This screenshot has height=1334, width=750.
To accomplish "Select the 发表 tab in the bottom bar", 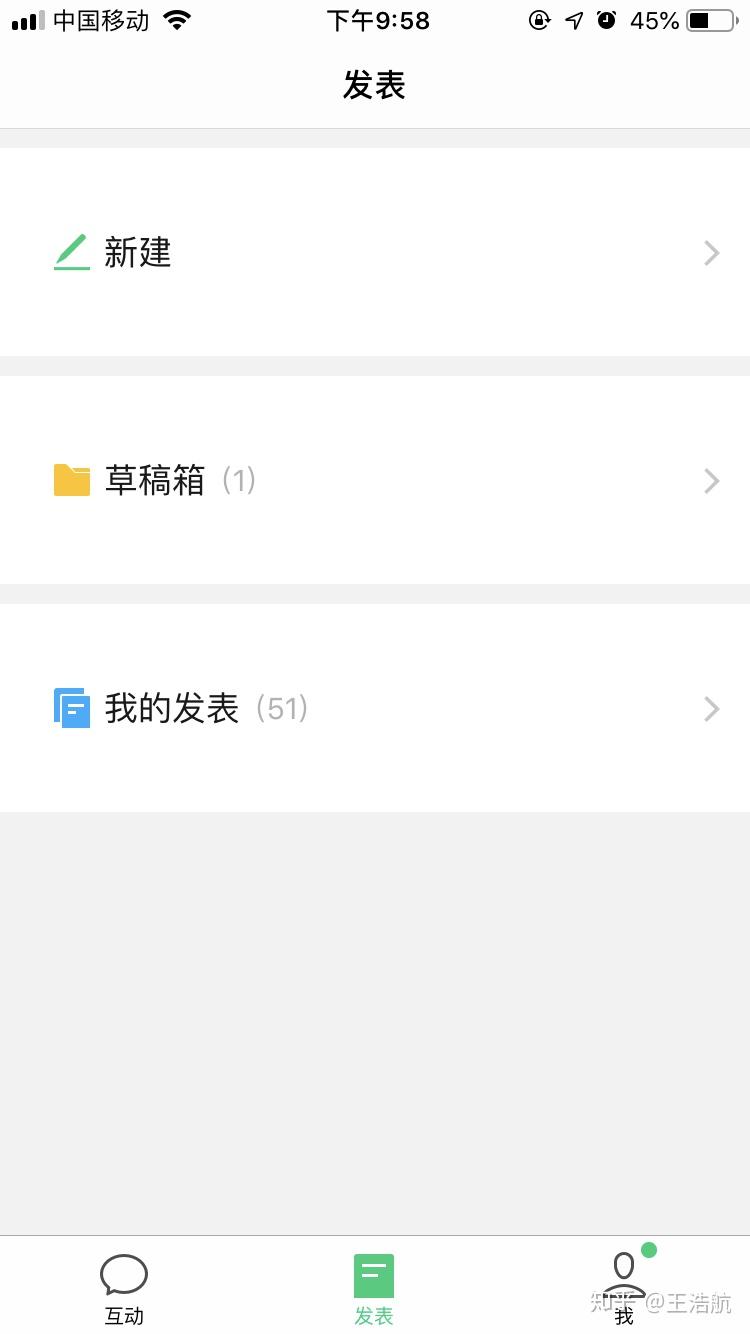I will [374, 1288].
